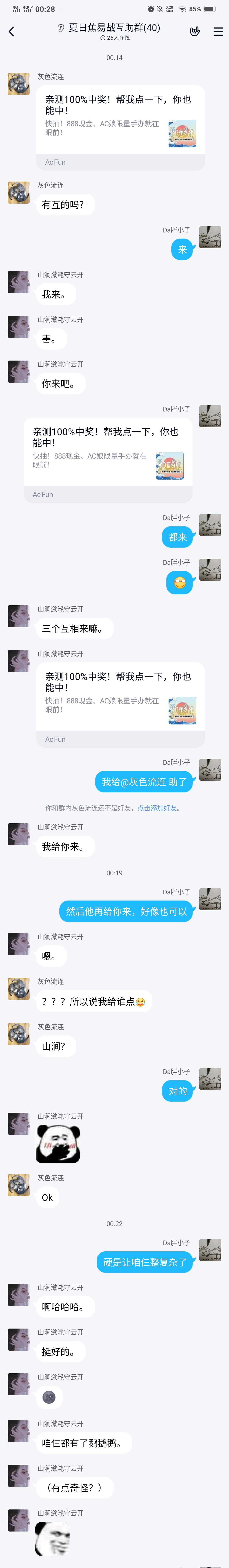Open Da胖小子's avatar beside 都来
This screenshot has width=229, height=1568.
210,525
